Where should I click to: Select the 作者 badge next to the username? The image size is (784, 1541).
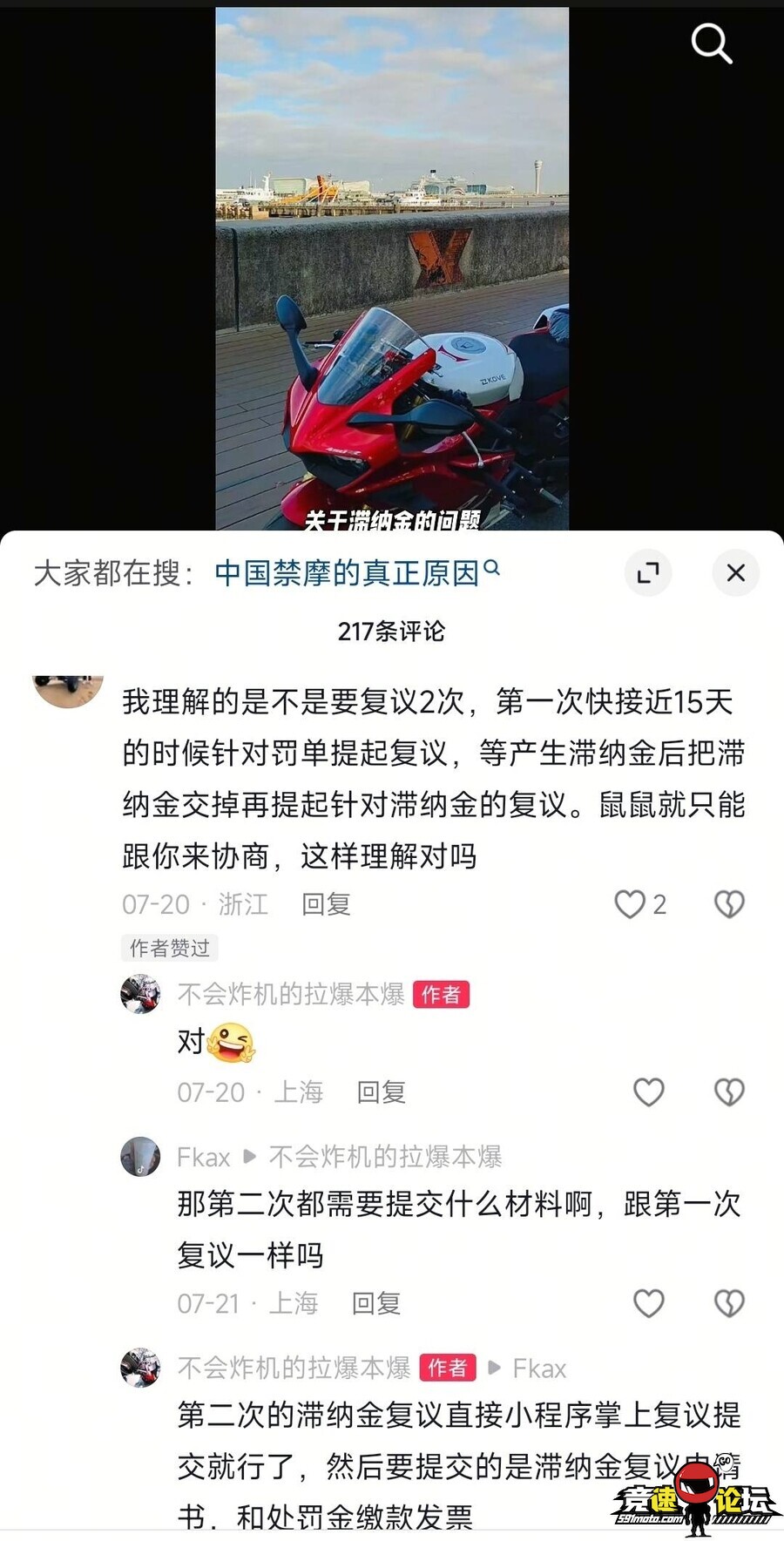pyautogui.click(x=442, y=993)
